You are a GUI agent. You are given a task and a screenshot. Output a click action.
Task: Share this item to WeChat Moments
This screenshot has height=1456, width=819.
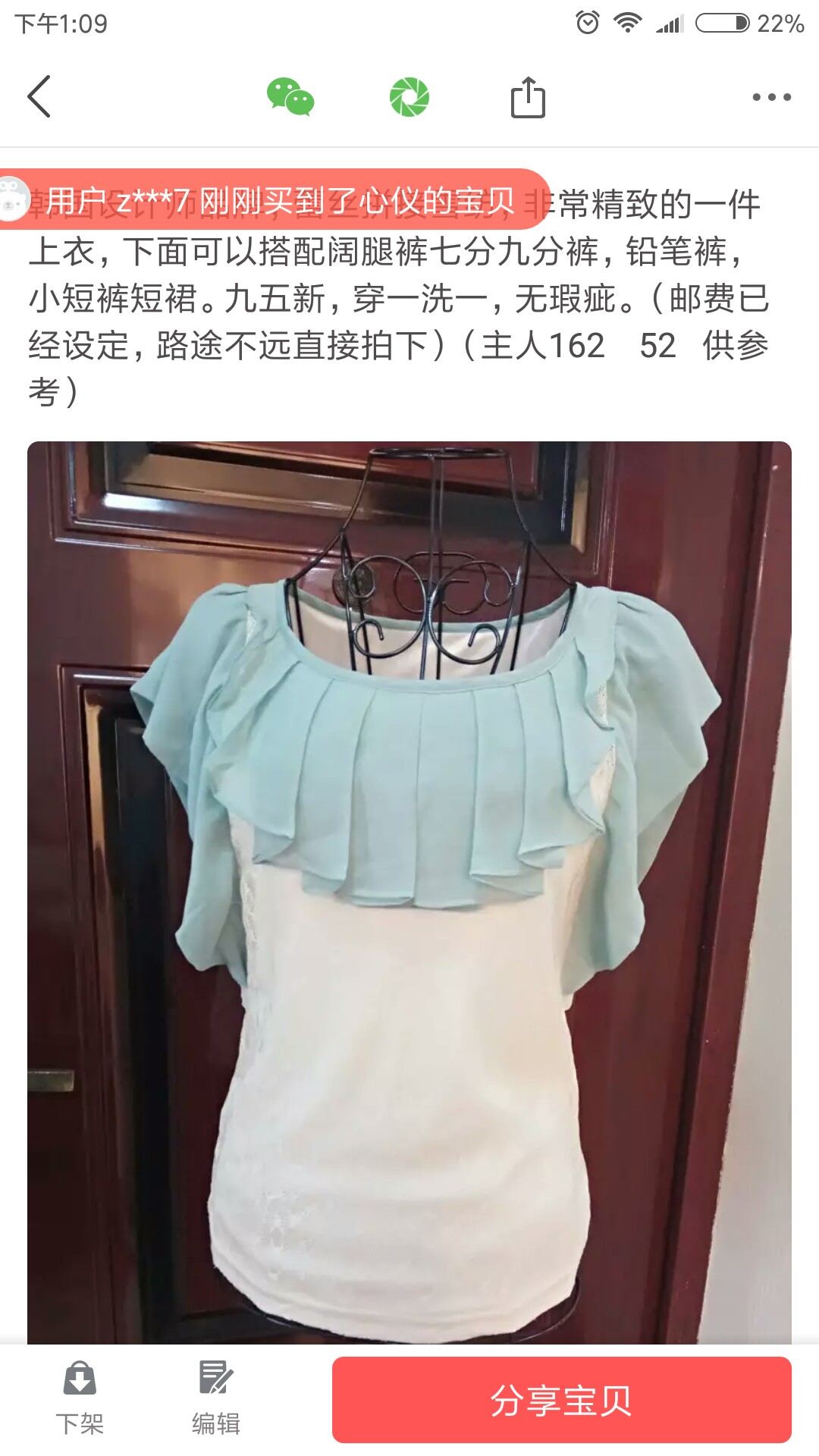tap(409, 97)
